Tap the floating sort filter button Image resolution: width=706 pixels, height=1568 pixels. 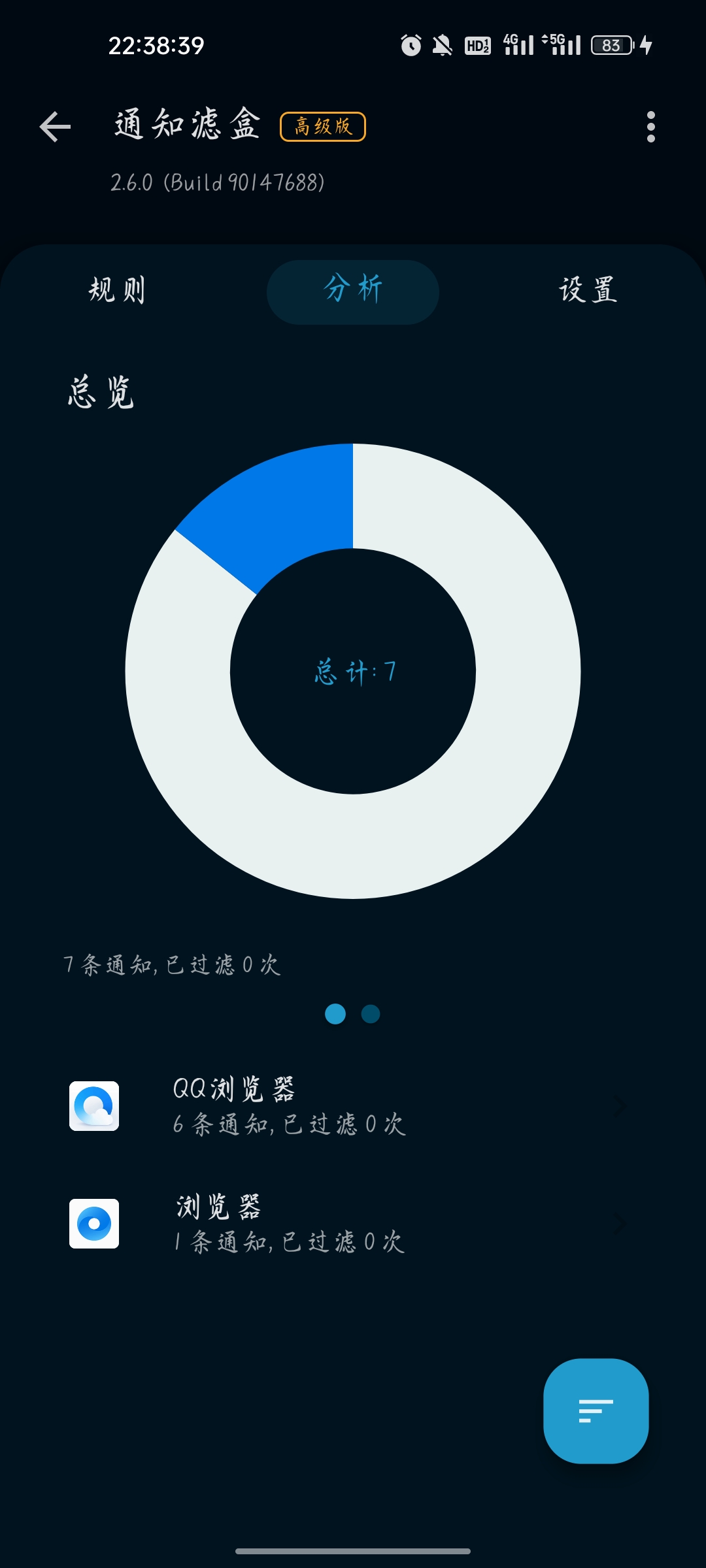596,1411
